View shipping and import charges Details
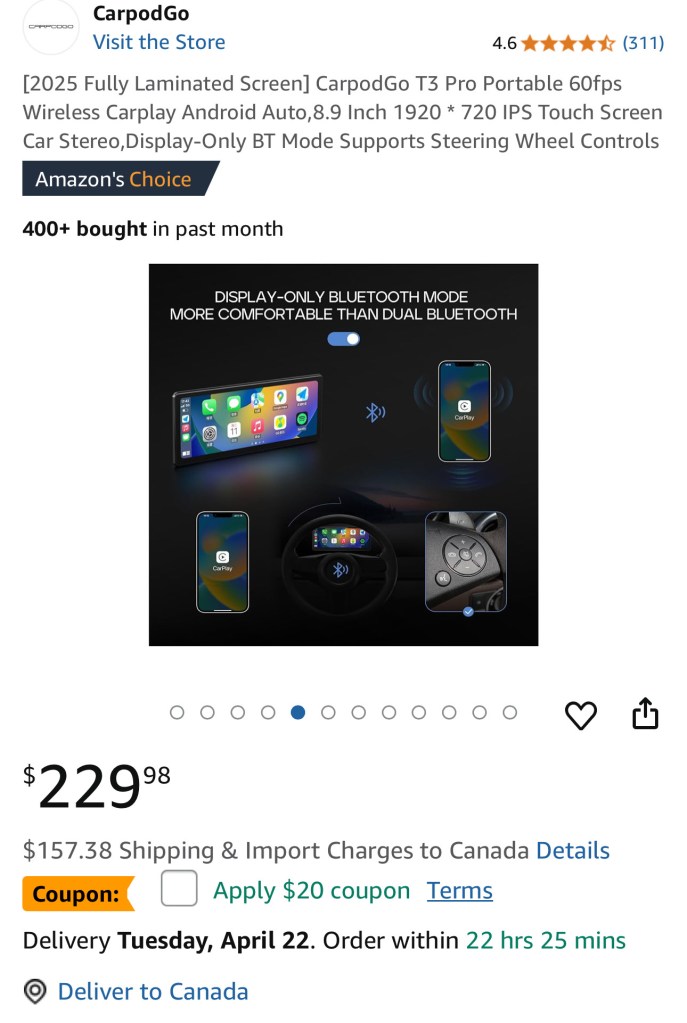 [572, 851]
